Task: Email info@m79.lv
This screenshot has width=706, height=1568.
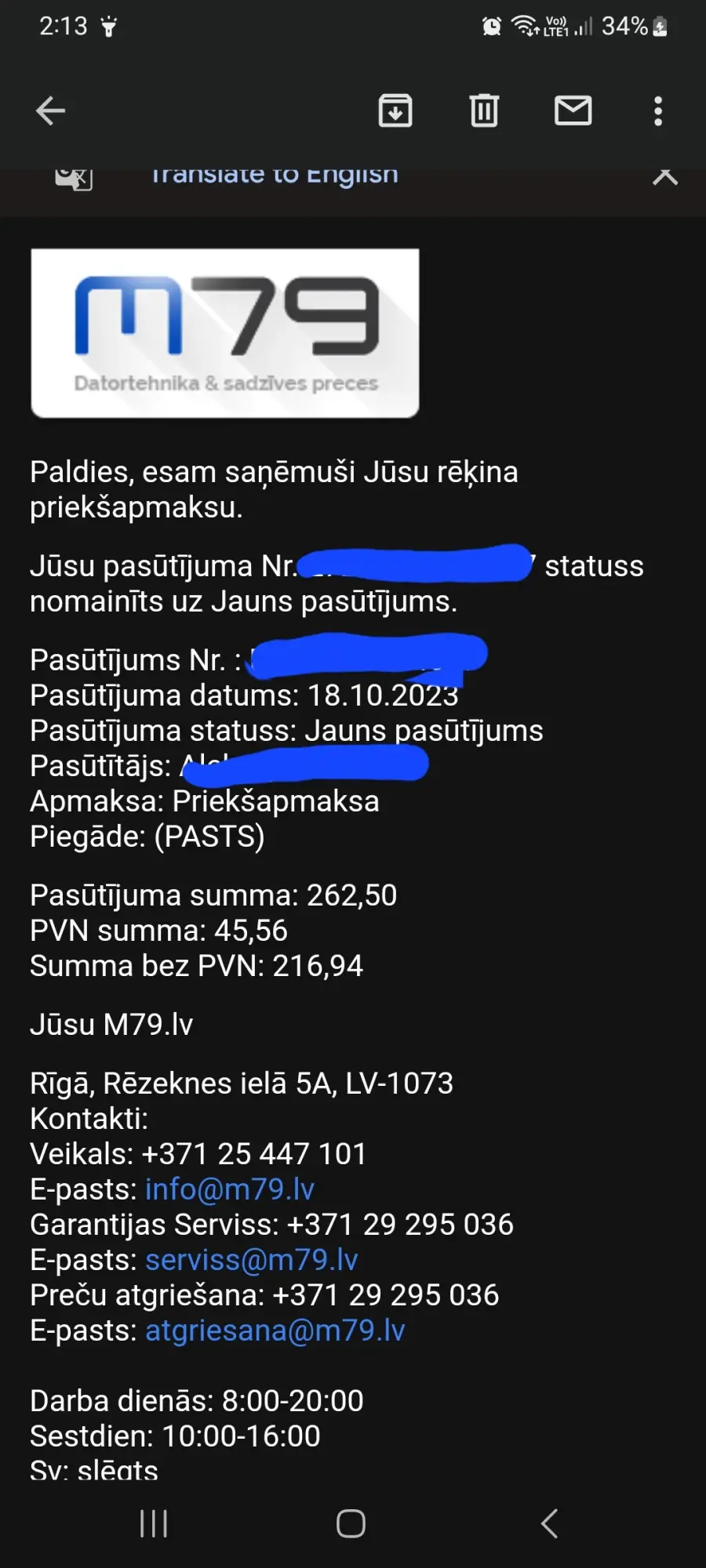Action: pyautogui.click(x=230, y=1189)
